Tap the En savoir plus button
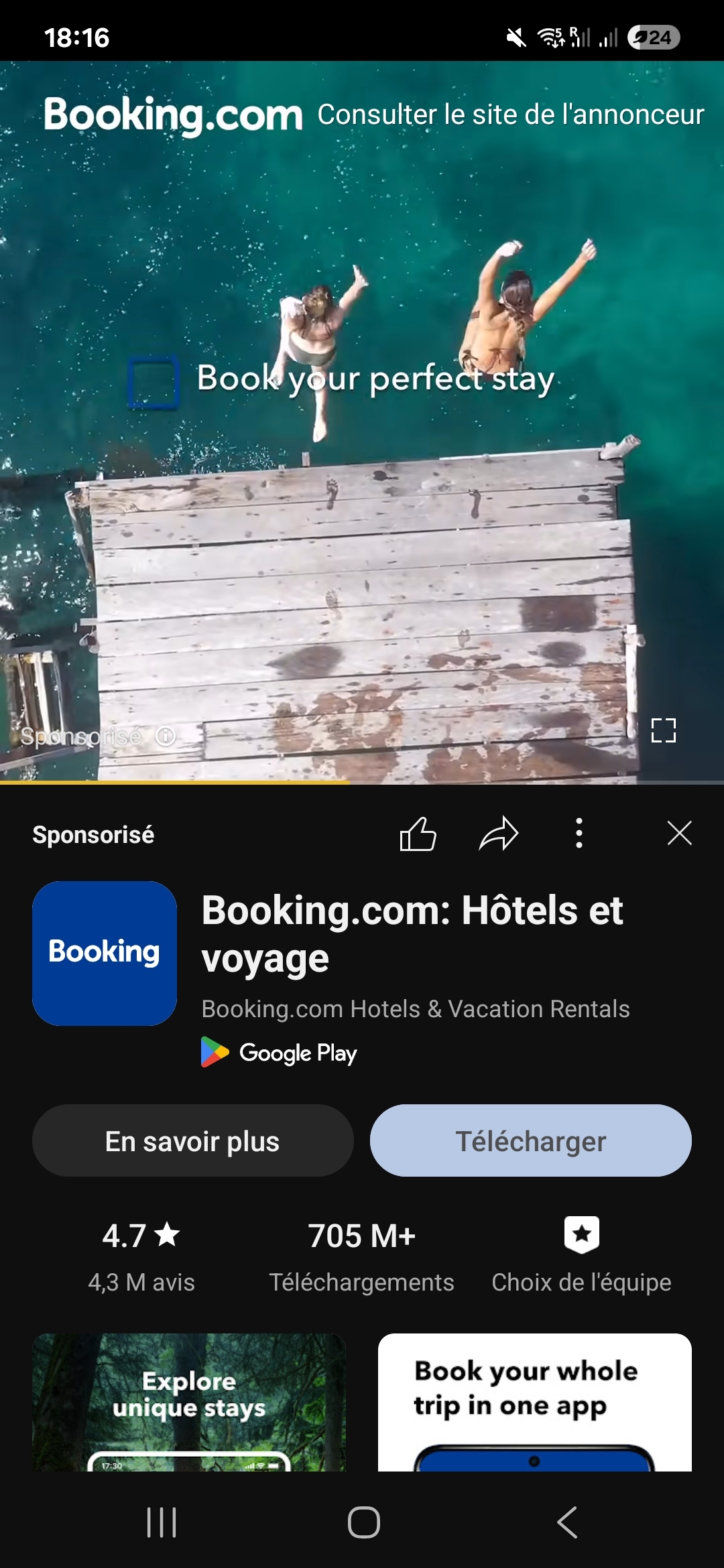 [x=192, y=1141]
